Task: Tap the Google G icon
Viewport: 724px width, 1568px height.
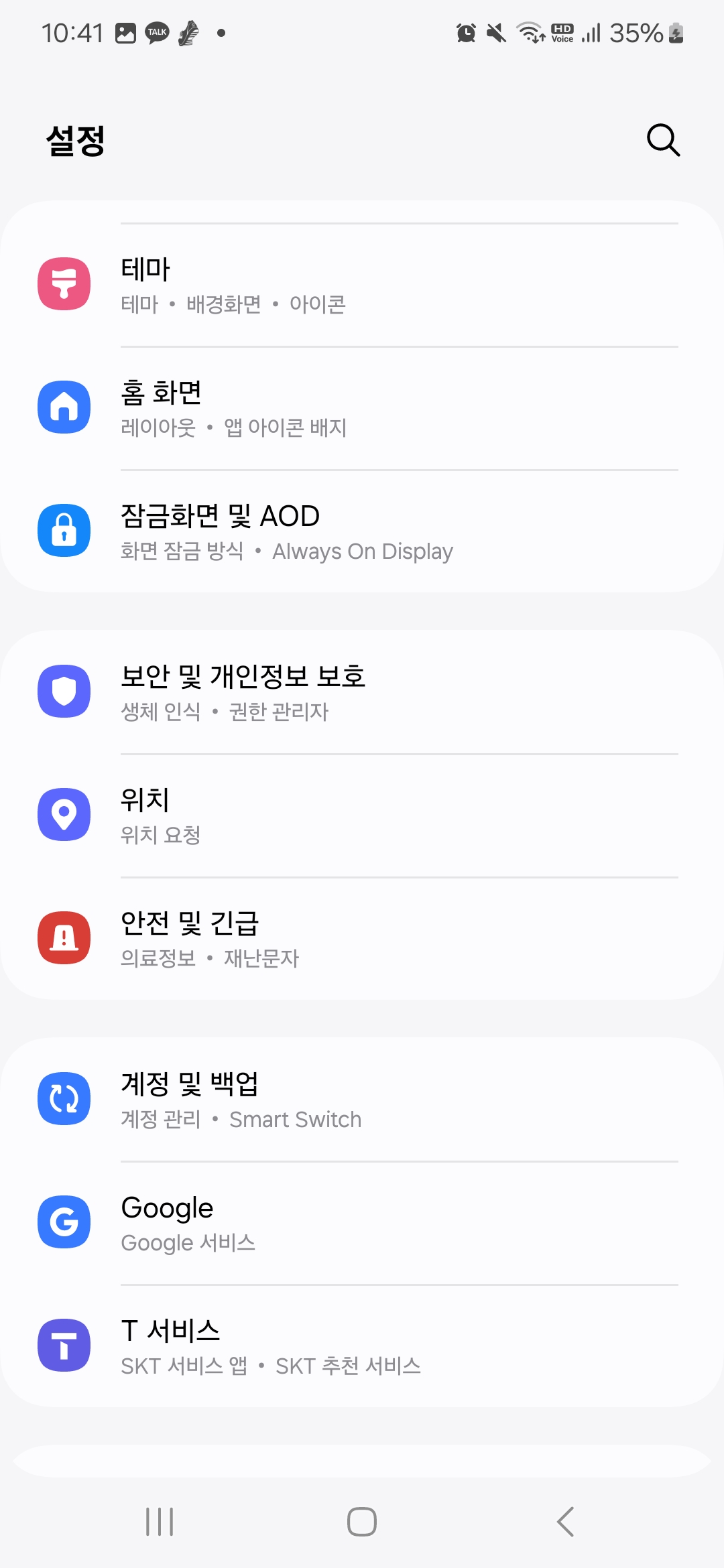Action: click(64, 1222)
